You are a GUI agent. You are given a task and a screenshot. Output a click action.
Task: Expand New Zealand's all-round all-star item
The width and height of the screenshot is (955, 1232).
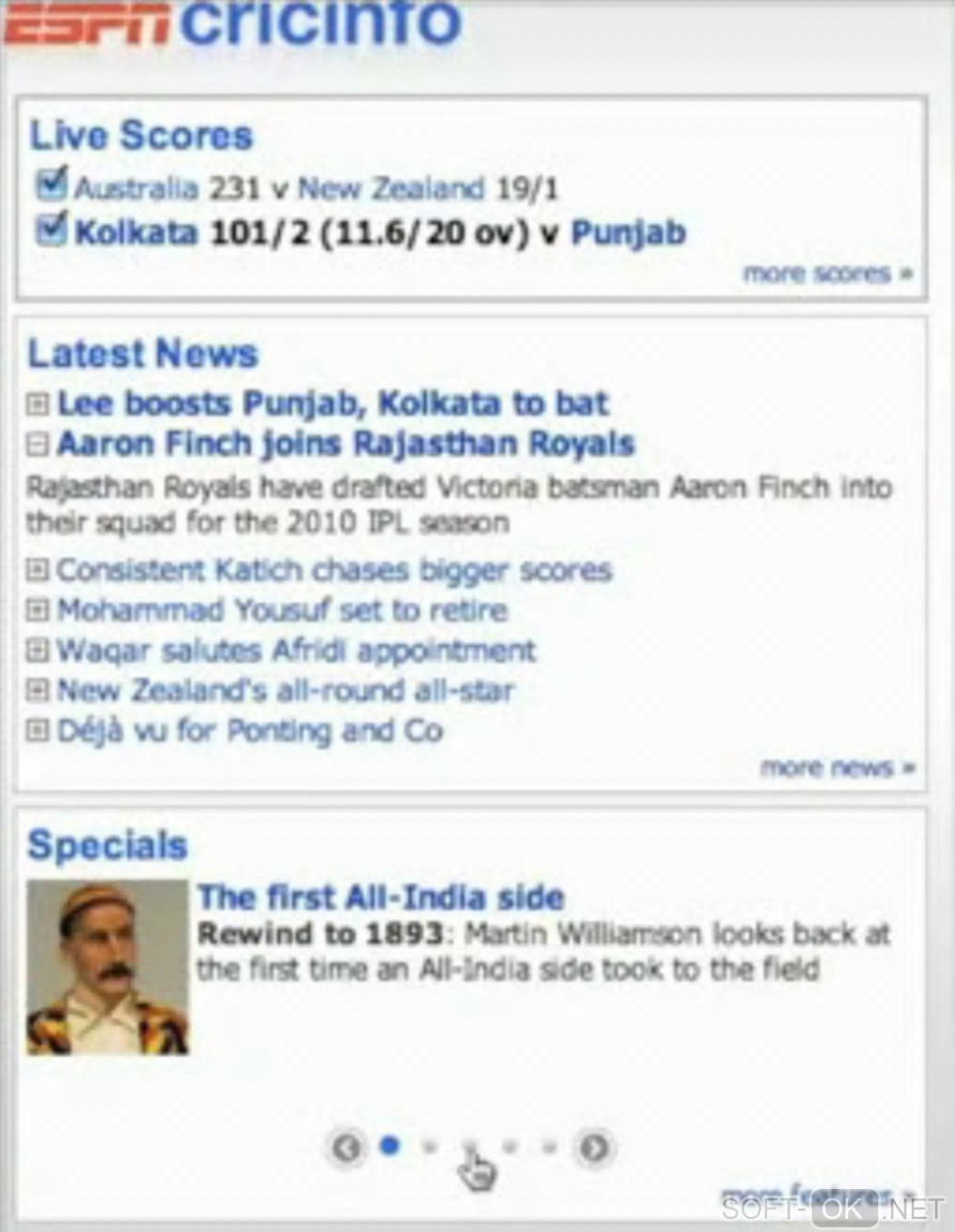coord(37,691)
